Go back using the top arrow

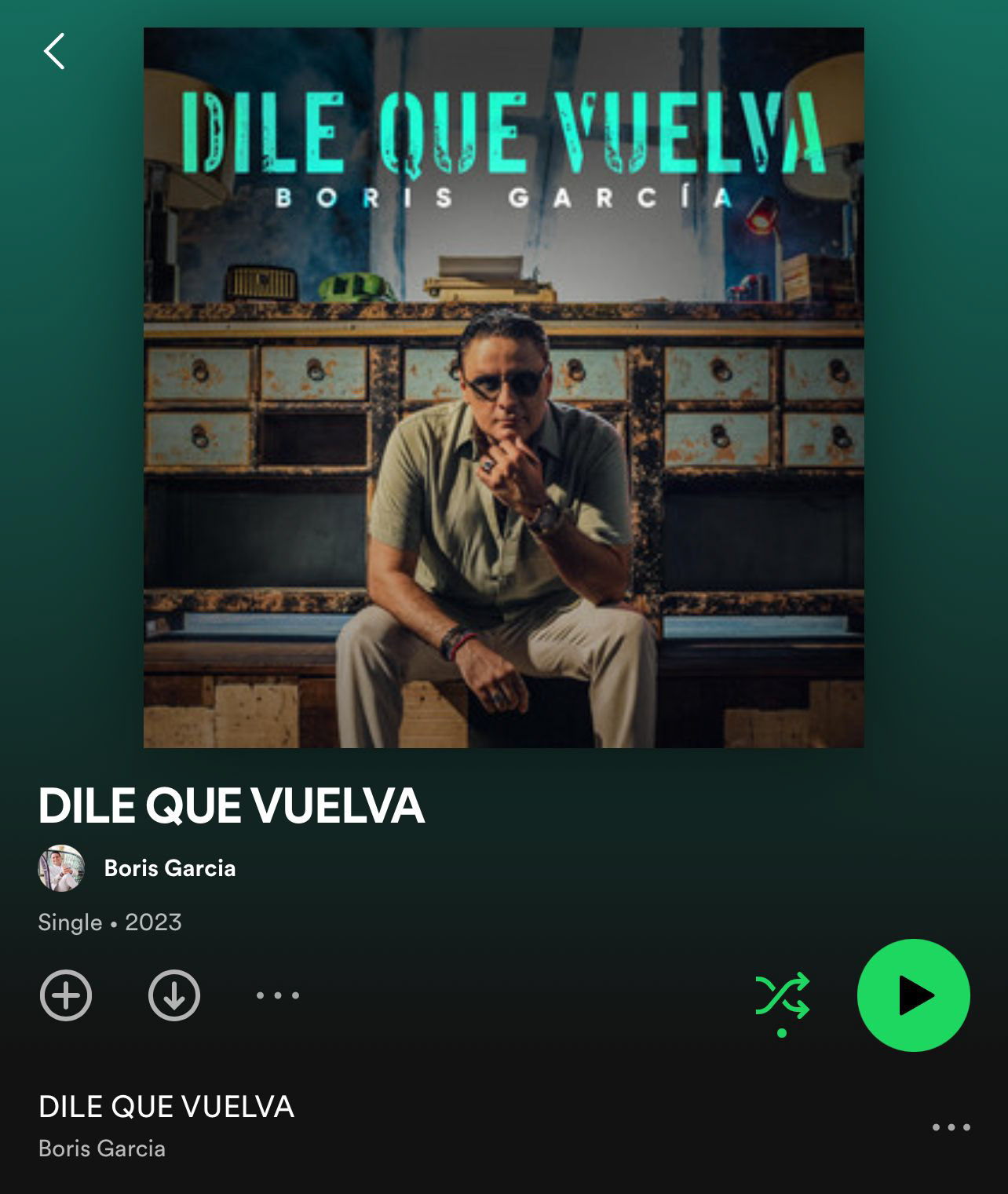(x=54, y=52)
